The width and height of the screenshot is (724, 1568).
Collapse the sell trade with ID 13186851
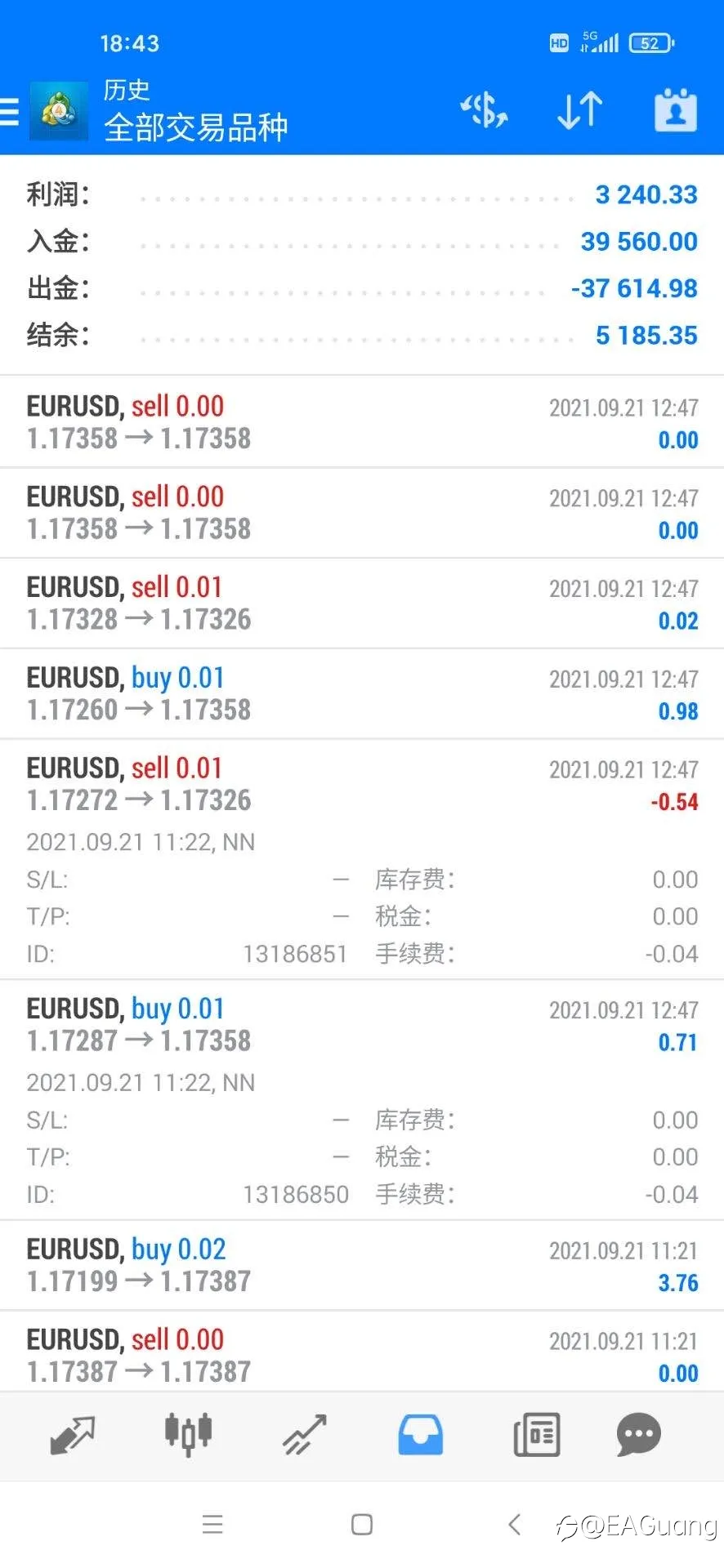[362, 860]
